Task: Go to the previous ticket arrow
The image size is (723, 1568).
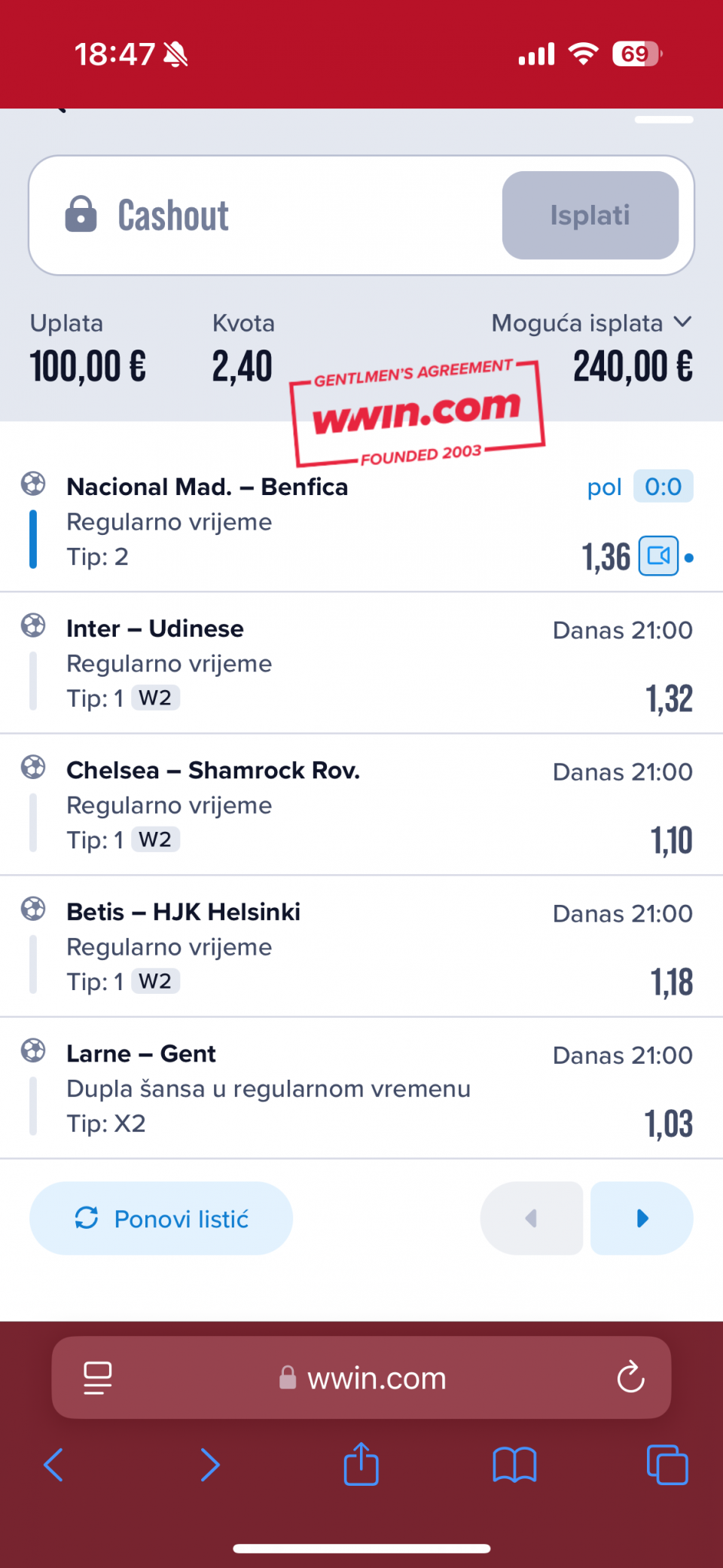Action: point(532,1218)
